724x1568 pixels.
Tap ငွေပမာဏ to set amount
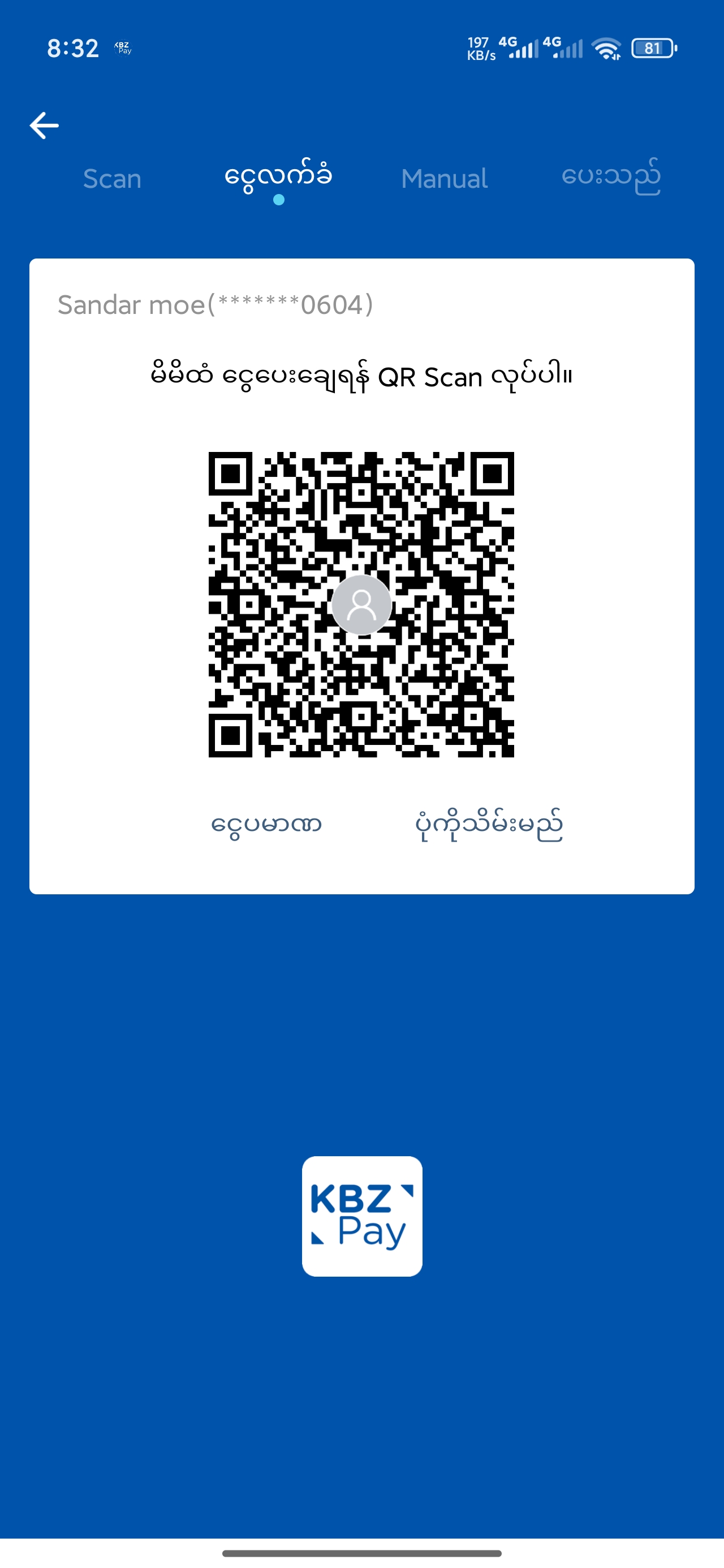(x=266, y=825)
